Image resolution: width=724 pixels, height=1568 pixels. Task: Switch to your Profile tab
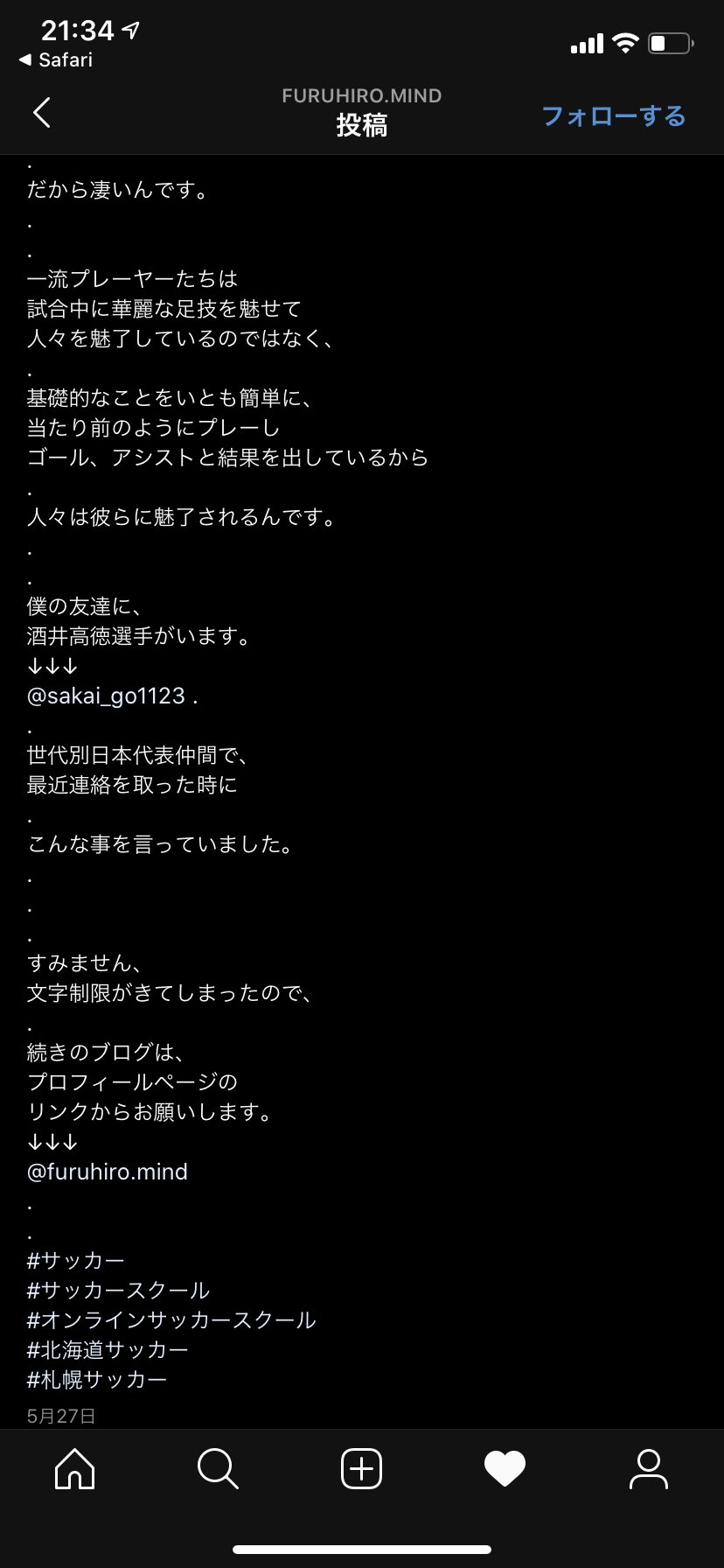pos(648,1469)
